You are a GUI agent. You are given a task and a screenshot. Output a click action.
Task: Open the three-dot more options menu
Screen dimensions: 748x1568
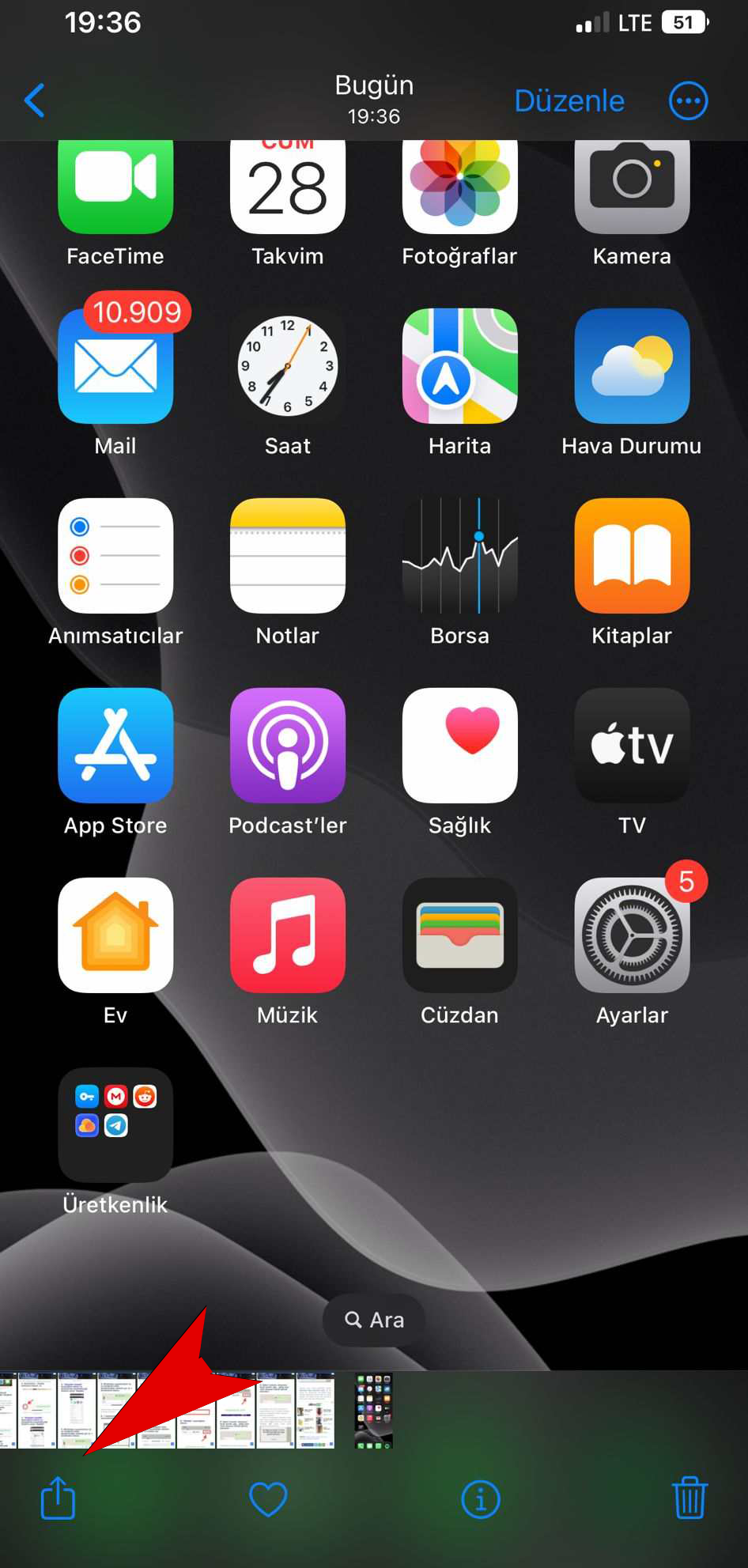click(689, 100)
